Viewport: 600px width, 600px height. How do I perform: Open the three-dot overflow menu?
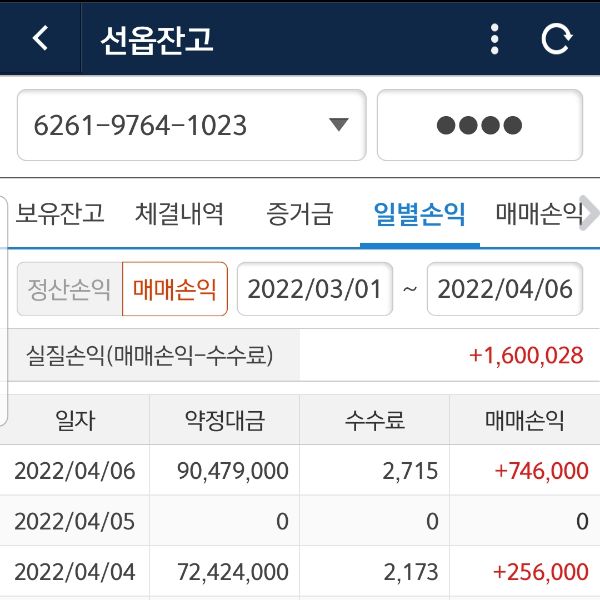pyautogui.click(x=494, y=38)
